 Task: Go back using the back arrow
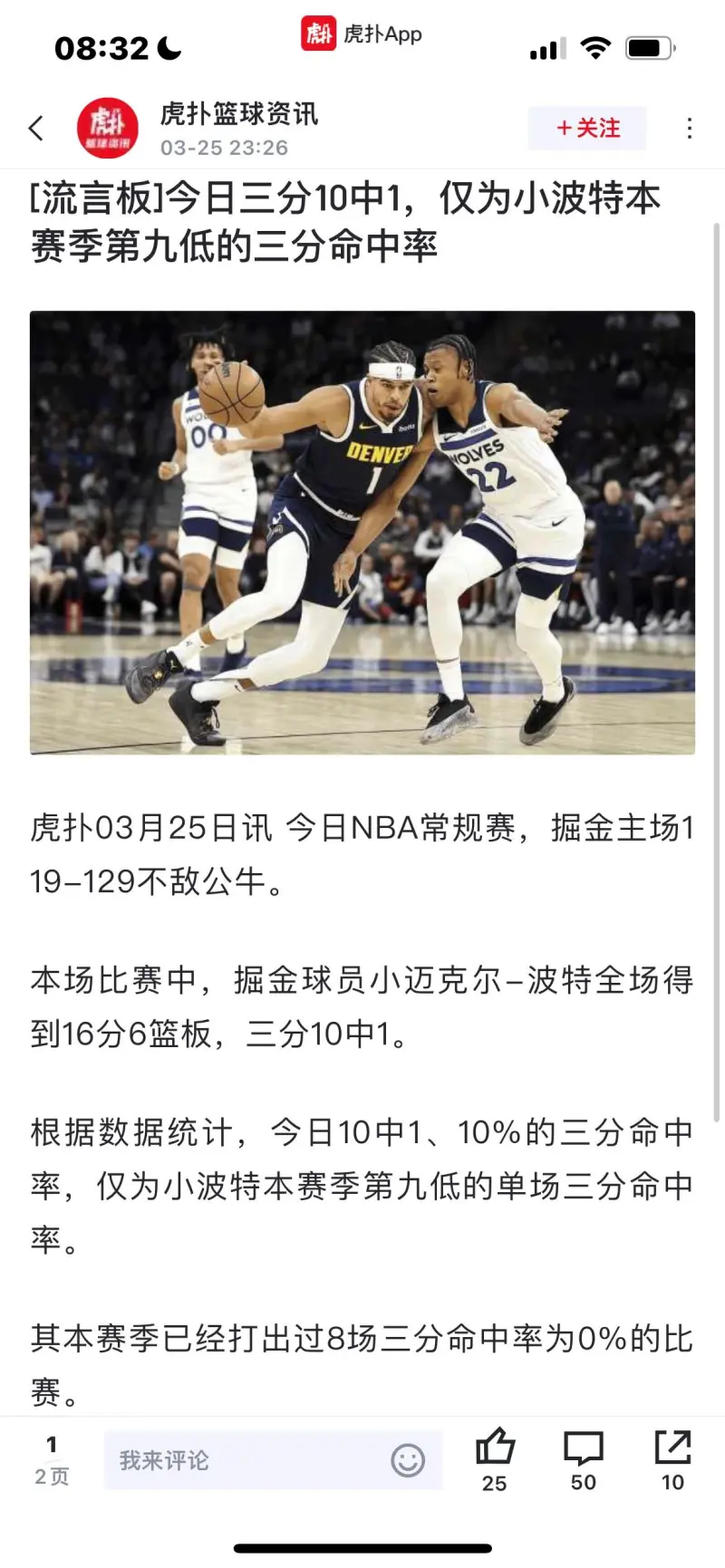pyautogui.click(x=36, y=129)
